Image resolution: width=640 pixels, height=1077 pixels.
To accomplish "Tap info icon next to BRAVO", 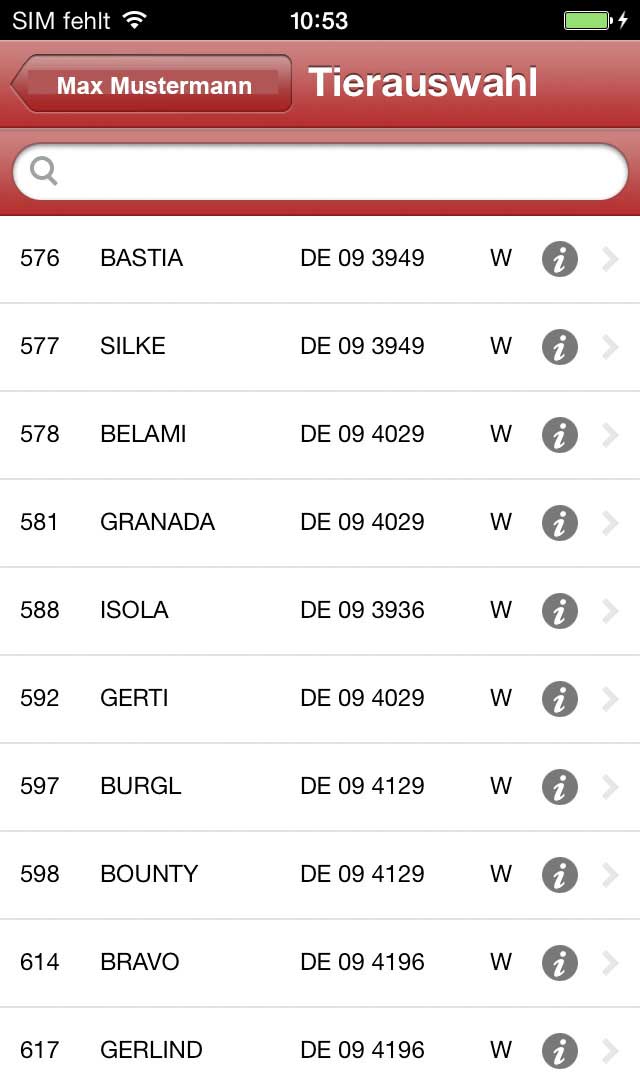I will click(560, 962).
